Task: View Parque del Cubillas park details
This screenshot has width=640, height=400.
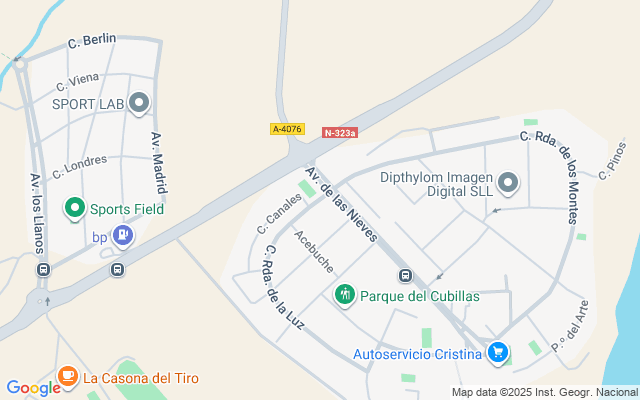Action: coord(344,295)
